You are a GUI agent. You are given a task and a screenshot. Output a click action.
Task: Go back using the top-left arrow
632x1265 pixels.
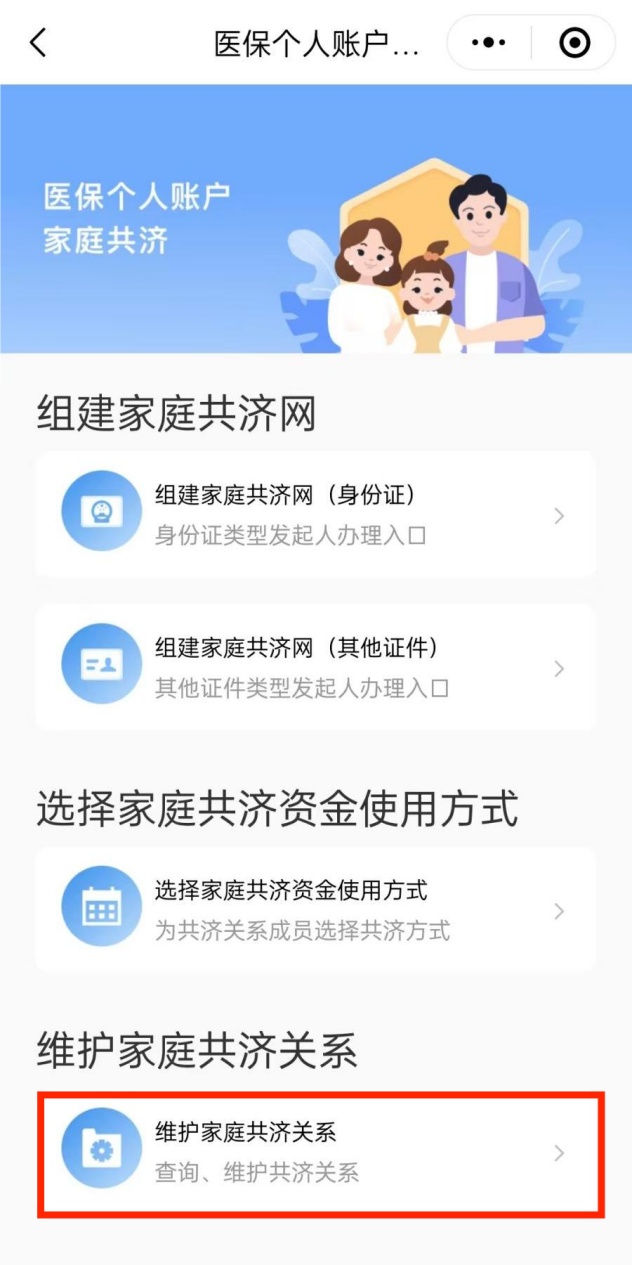point(38,43)
